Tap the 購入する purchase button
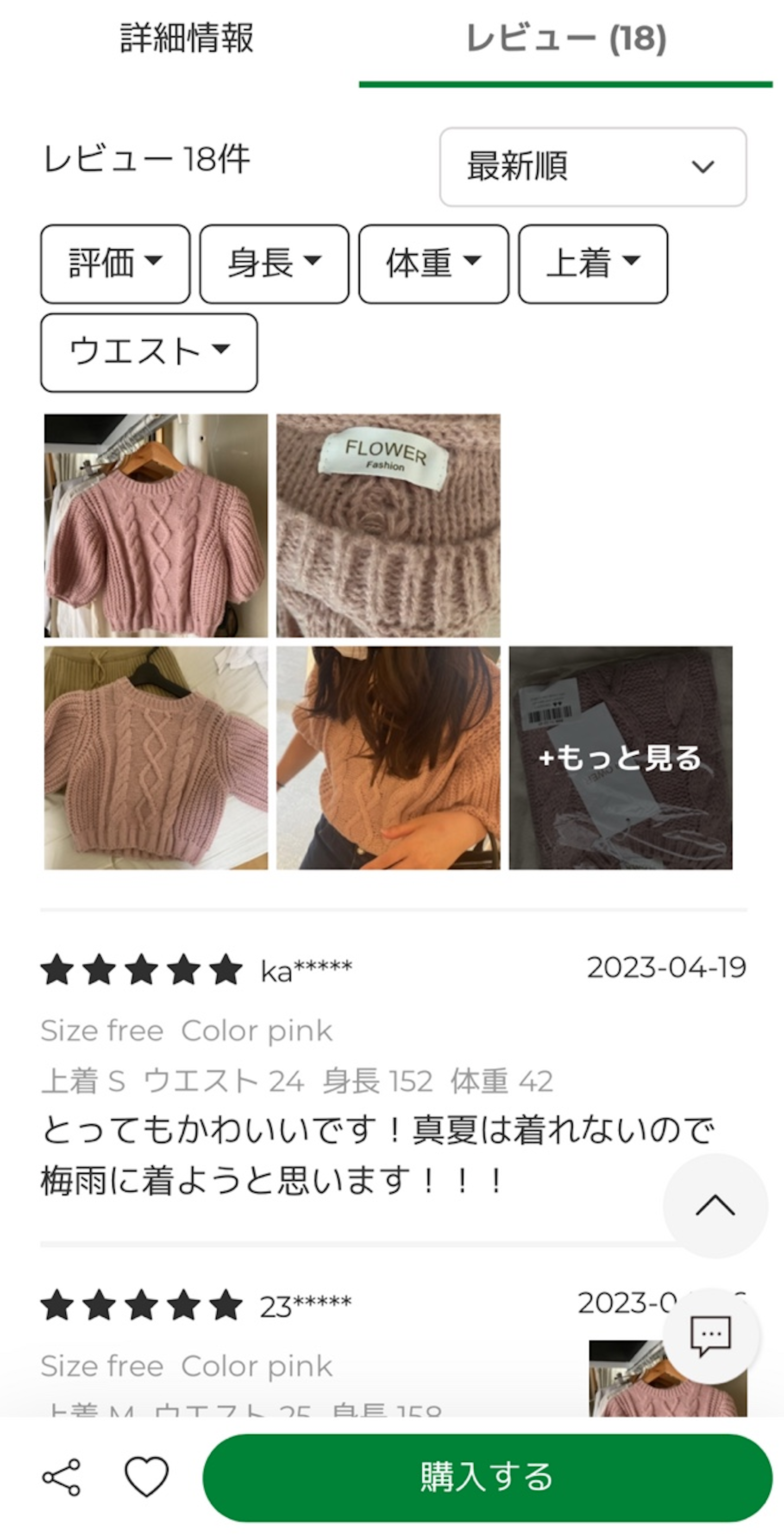Viewport: 784px width, 1534px height. [487, 1477]
